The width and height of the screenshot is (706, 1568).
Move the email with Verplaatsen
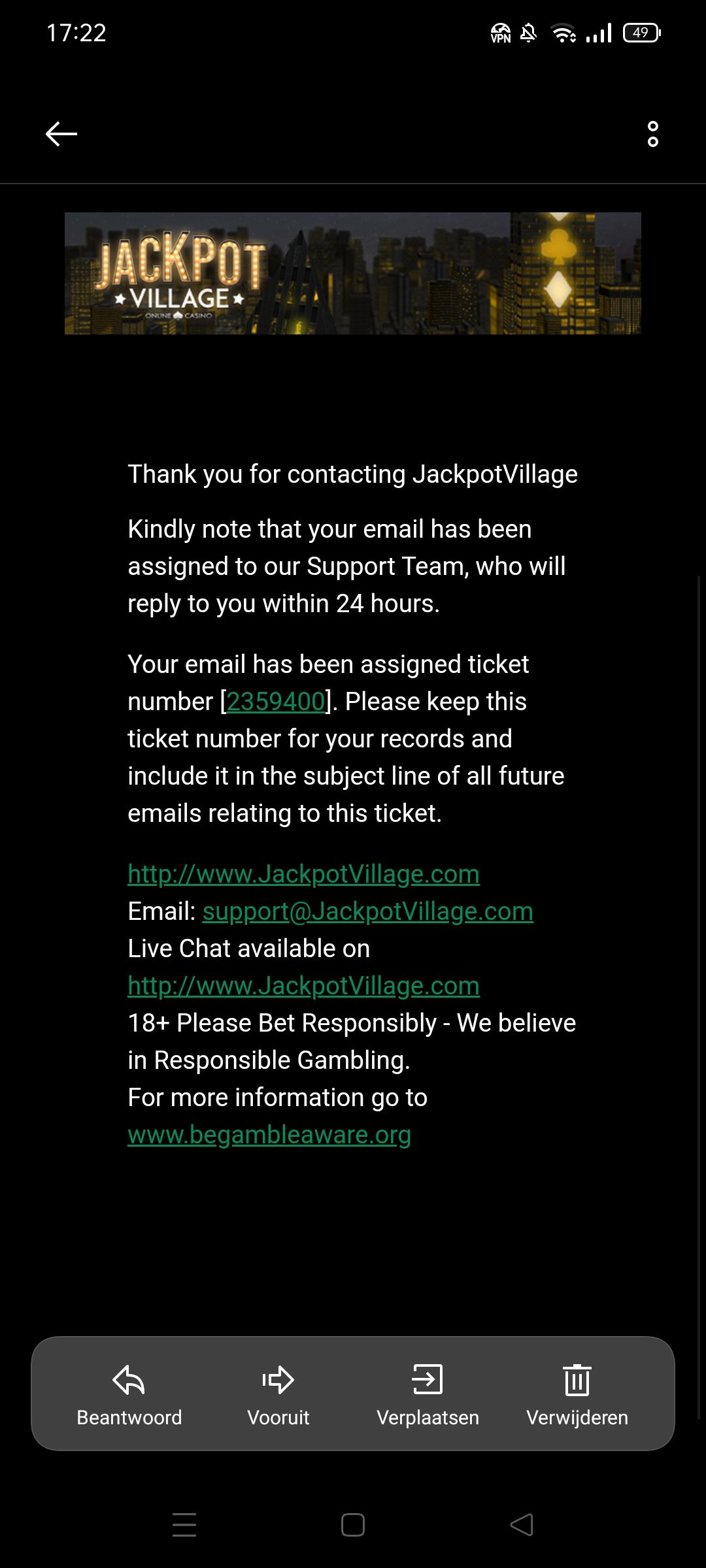click(x=428, y=1394)
